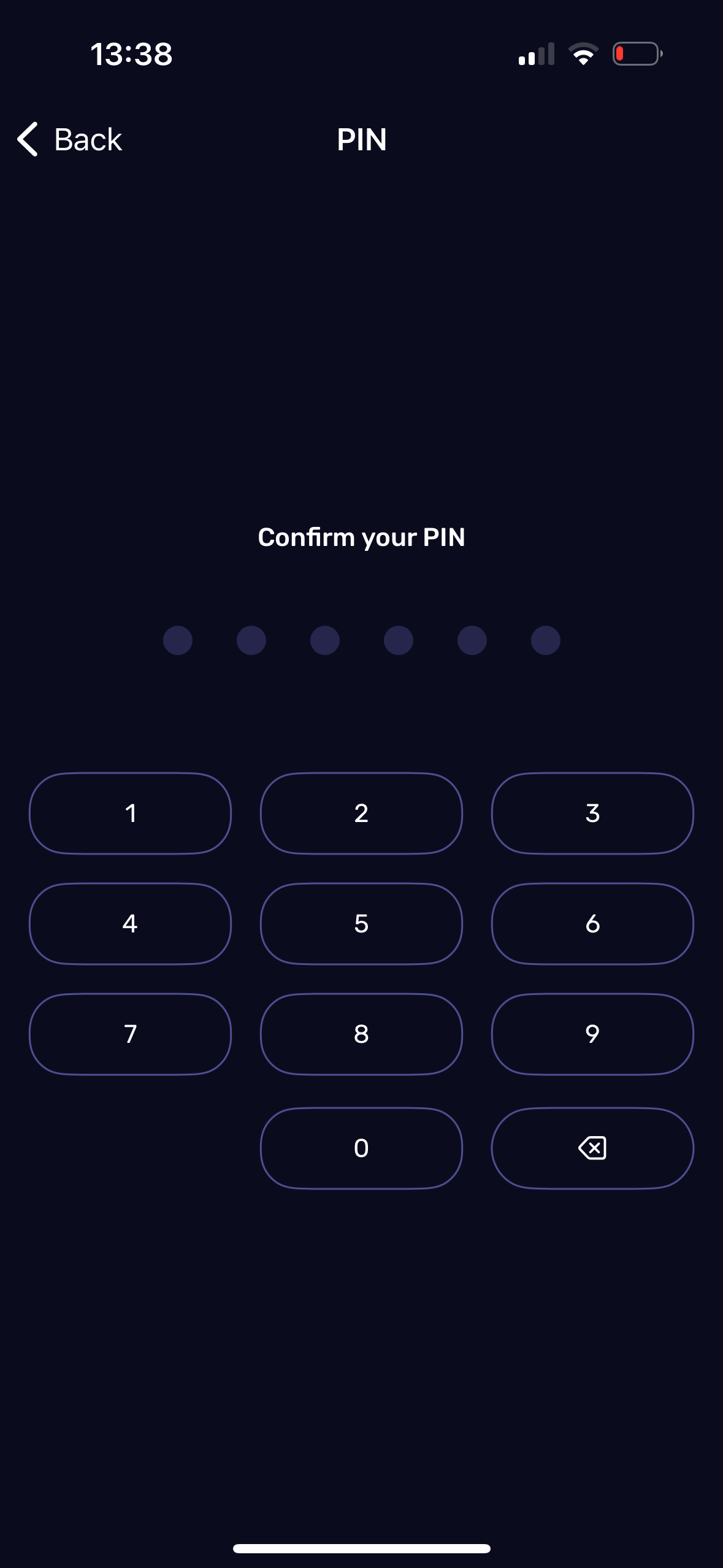Enter digit 9 for PIN confirmation
This screenshot has width=723, height=1568.
click(592, 1034)
